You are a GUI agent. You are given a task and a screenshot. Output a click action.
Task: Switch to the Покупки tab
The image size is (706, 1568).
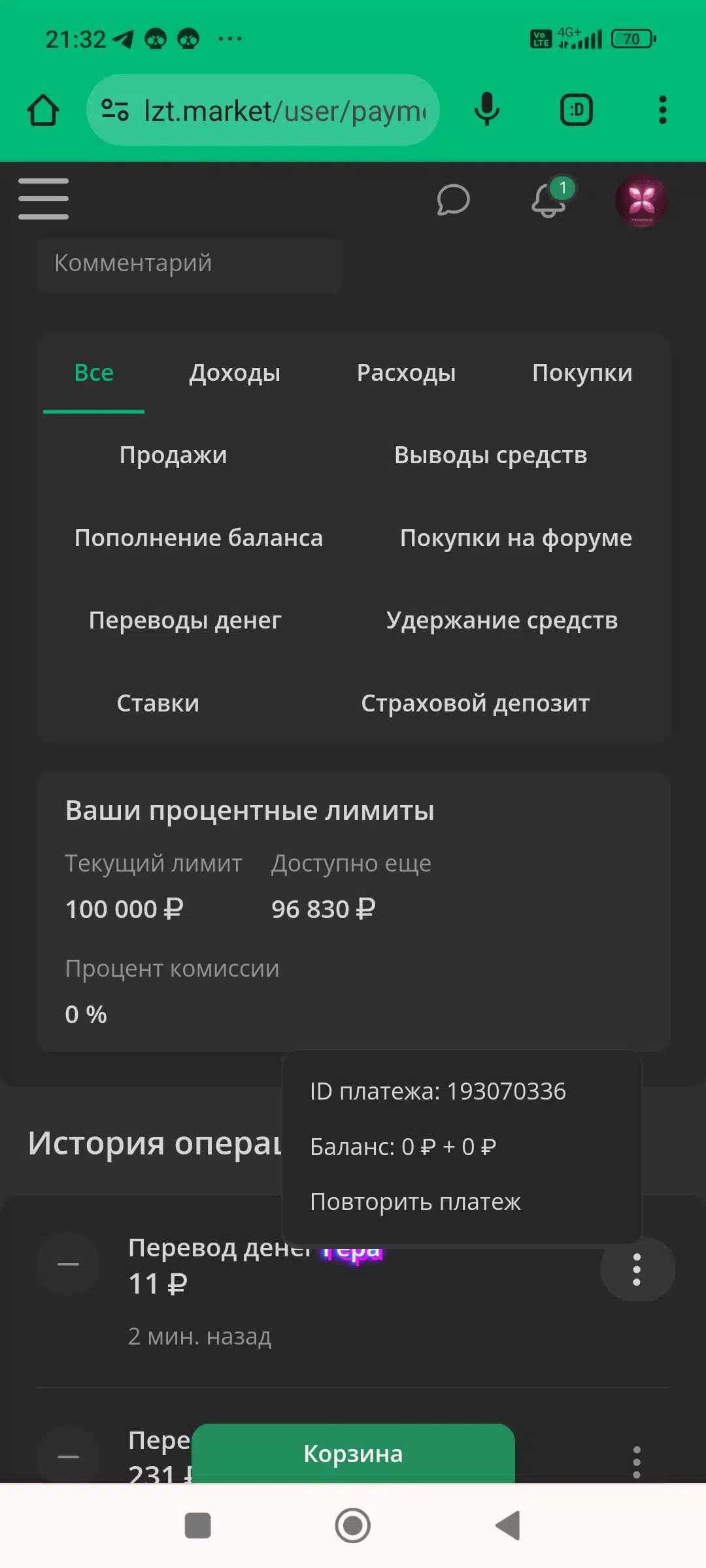tap(582, 373)
